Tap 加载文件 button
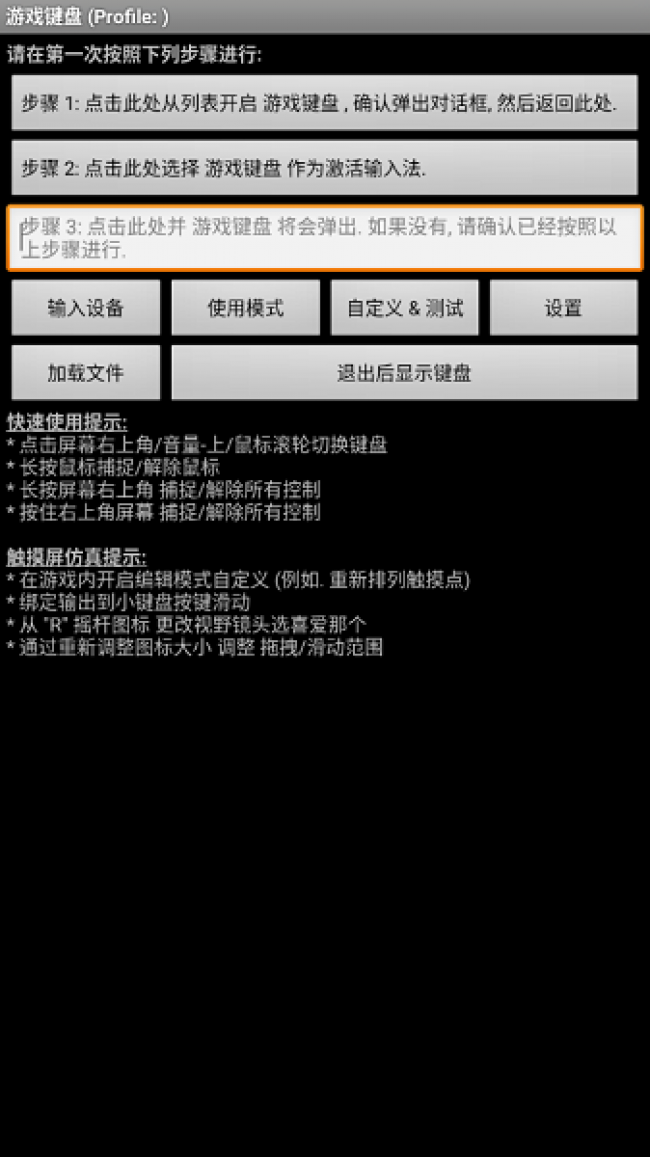Image resolution: width=650 pixels, height=1157 pixels. 86,373
